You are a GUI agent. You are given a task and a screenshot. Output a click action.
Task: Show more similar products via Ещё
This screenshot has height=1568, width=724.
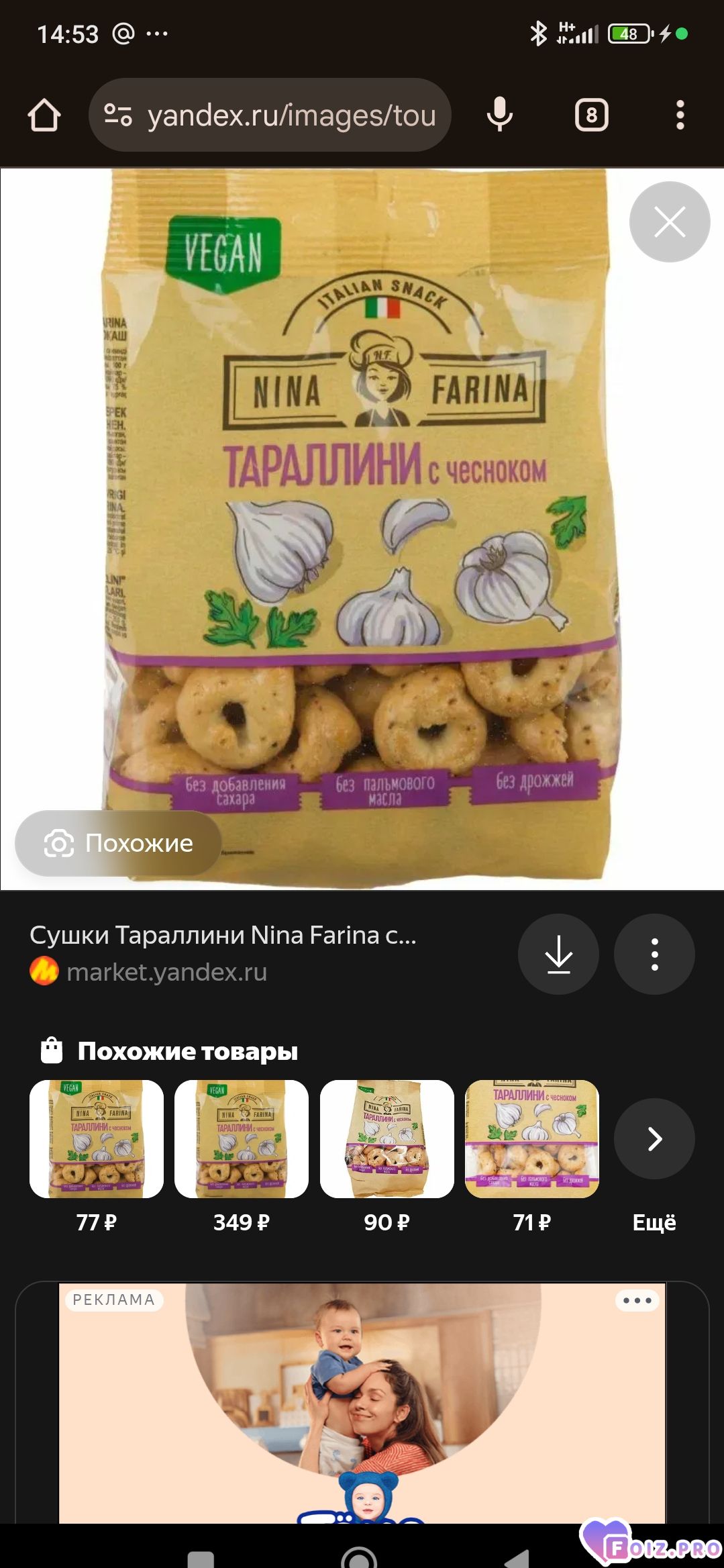pos(654,1139)
